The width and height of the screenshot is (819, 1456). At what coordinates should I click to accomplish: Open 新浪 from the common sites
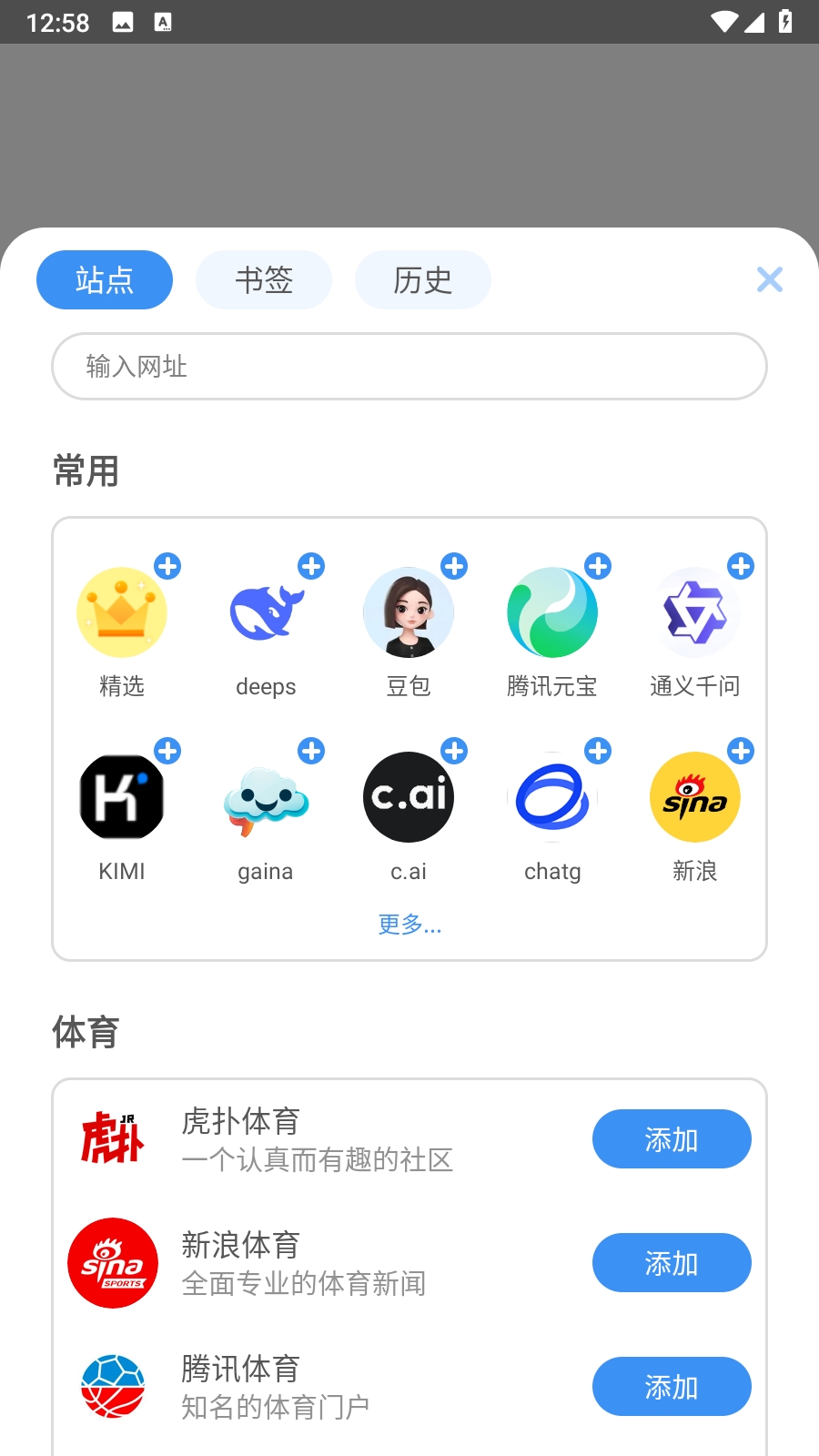click(x=696, y=796)
